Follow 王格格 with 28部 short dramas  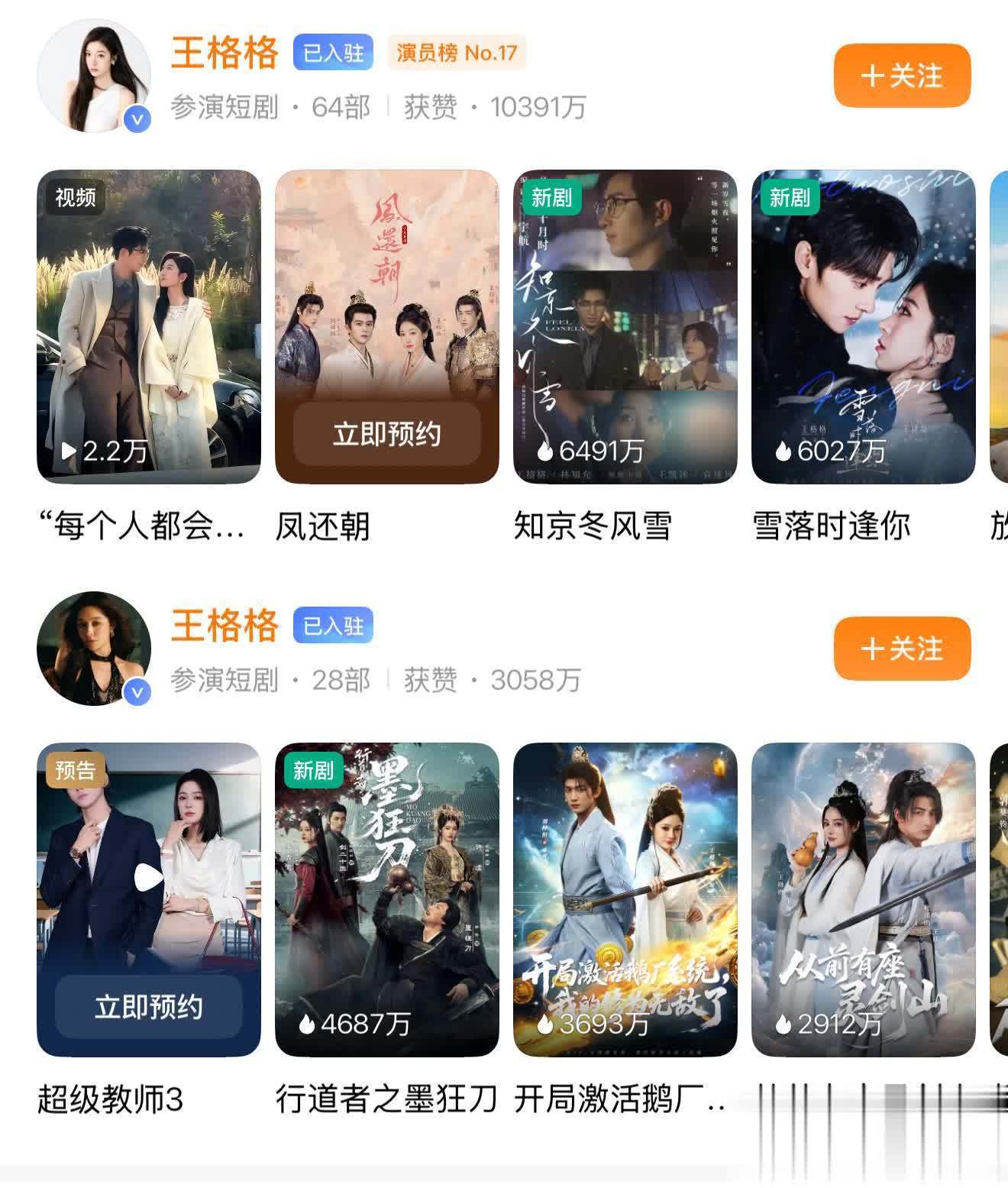point(901,649)
